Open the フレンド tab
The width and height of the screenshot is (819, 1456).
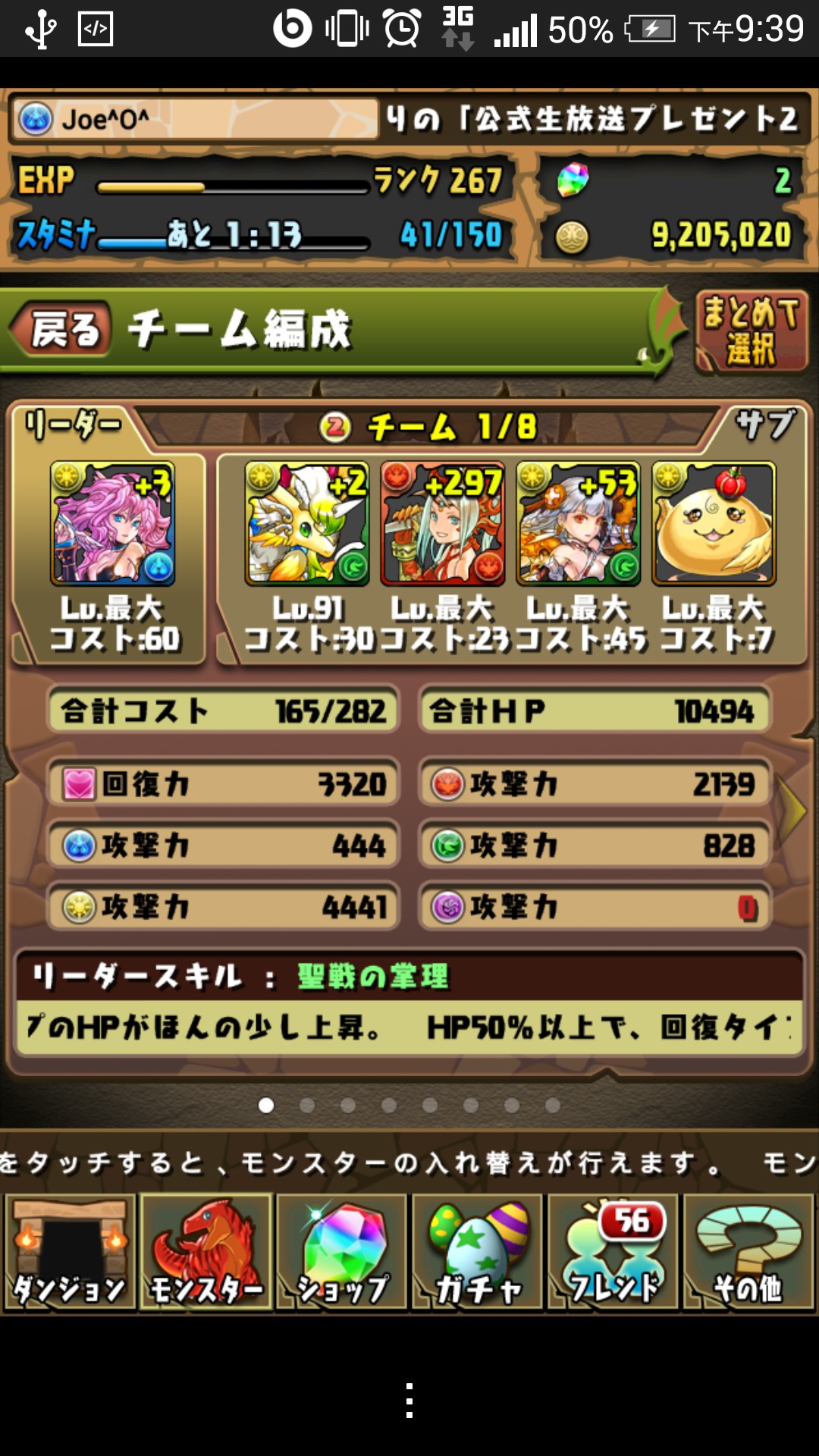pos(613,1252)
